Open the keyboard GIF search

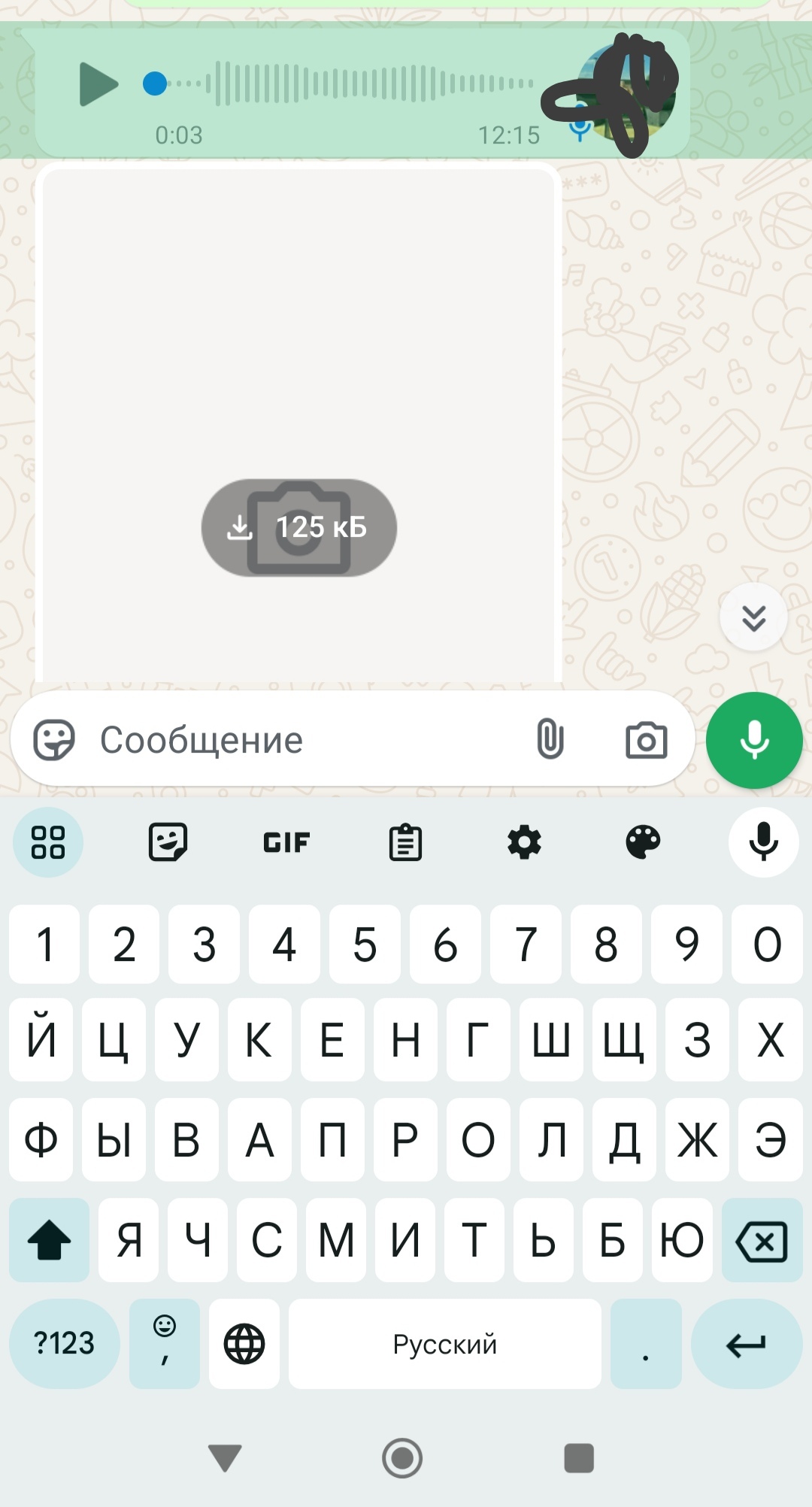[286, 842]
